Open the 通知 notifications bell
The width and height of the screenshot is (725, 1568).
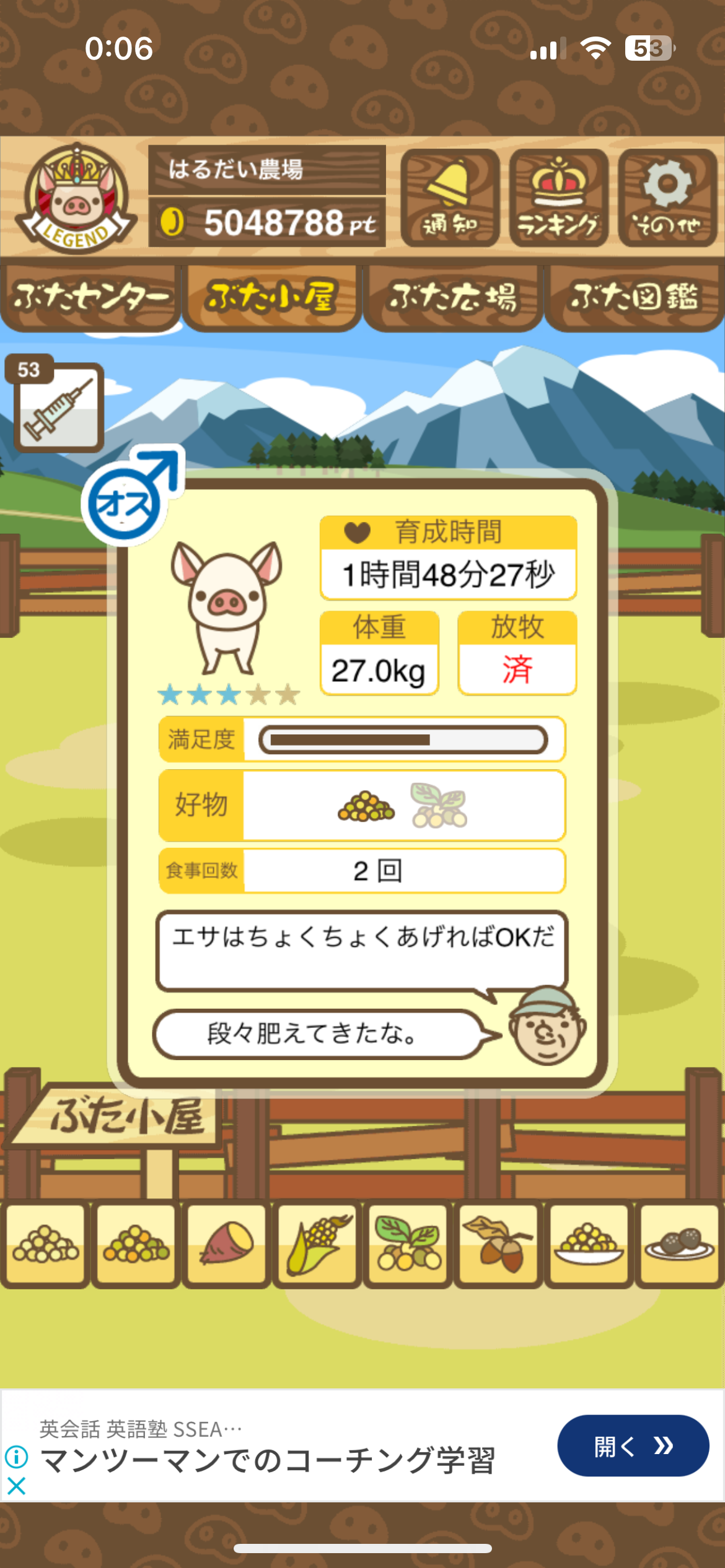click(x=450, y=198)
